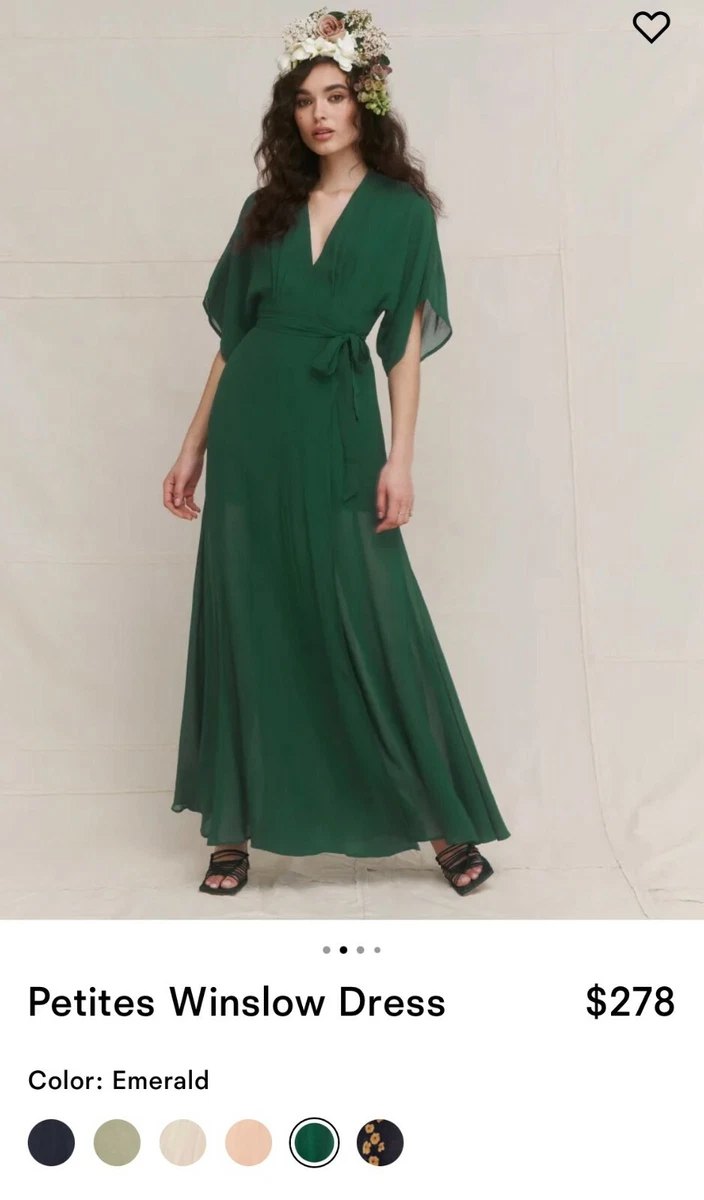Screen dimensions: 704x1200
Task: Add dress to favorites with heart icon
Action: pos(651,27)
